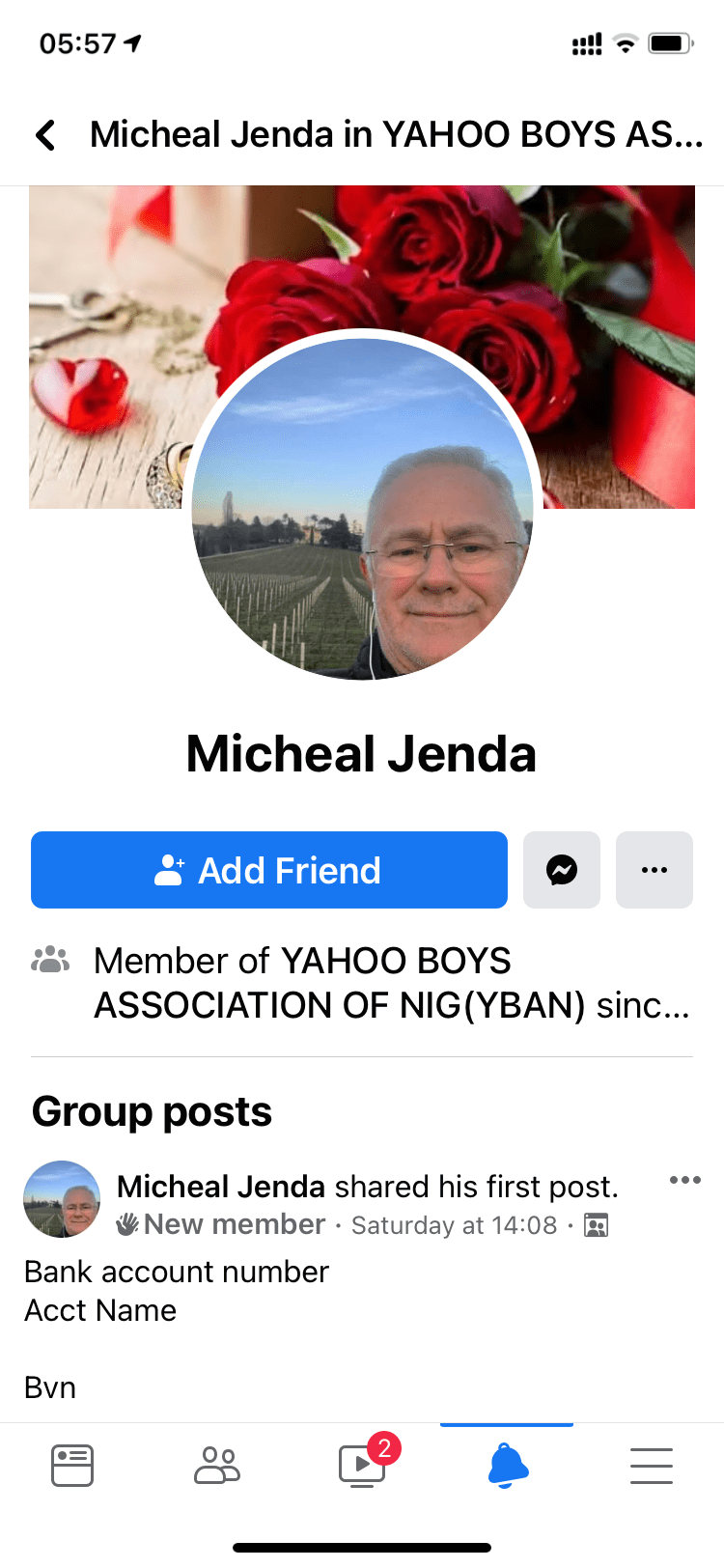Screen dimensions: 724x1568
Task: Open options menu for the first group post
Action: click(684, 1180)
